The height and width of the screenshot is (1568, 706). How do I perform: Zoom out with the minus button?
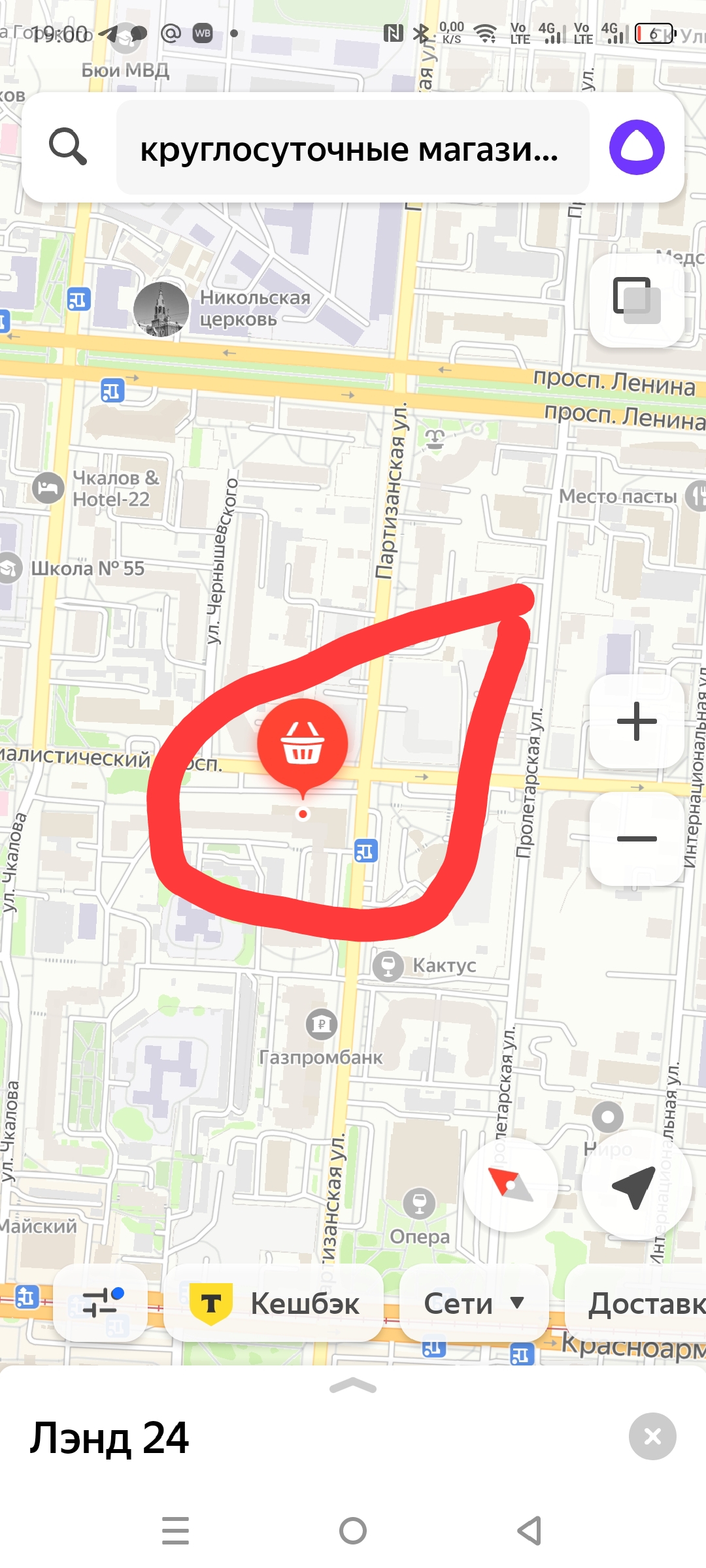pyautogui.click(x=637, y=838)
